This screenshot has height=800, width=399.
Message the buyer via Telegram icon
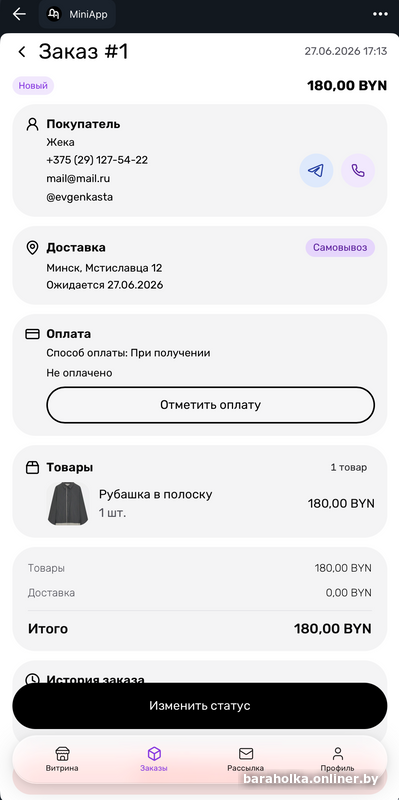316,170
